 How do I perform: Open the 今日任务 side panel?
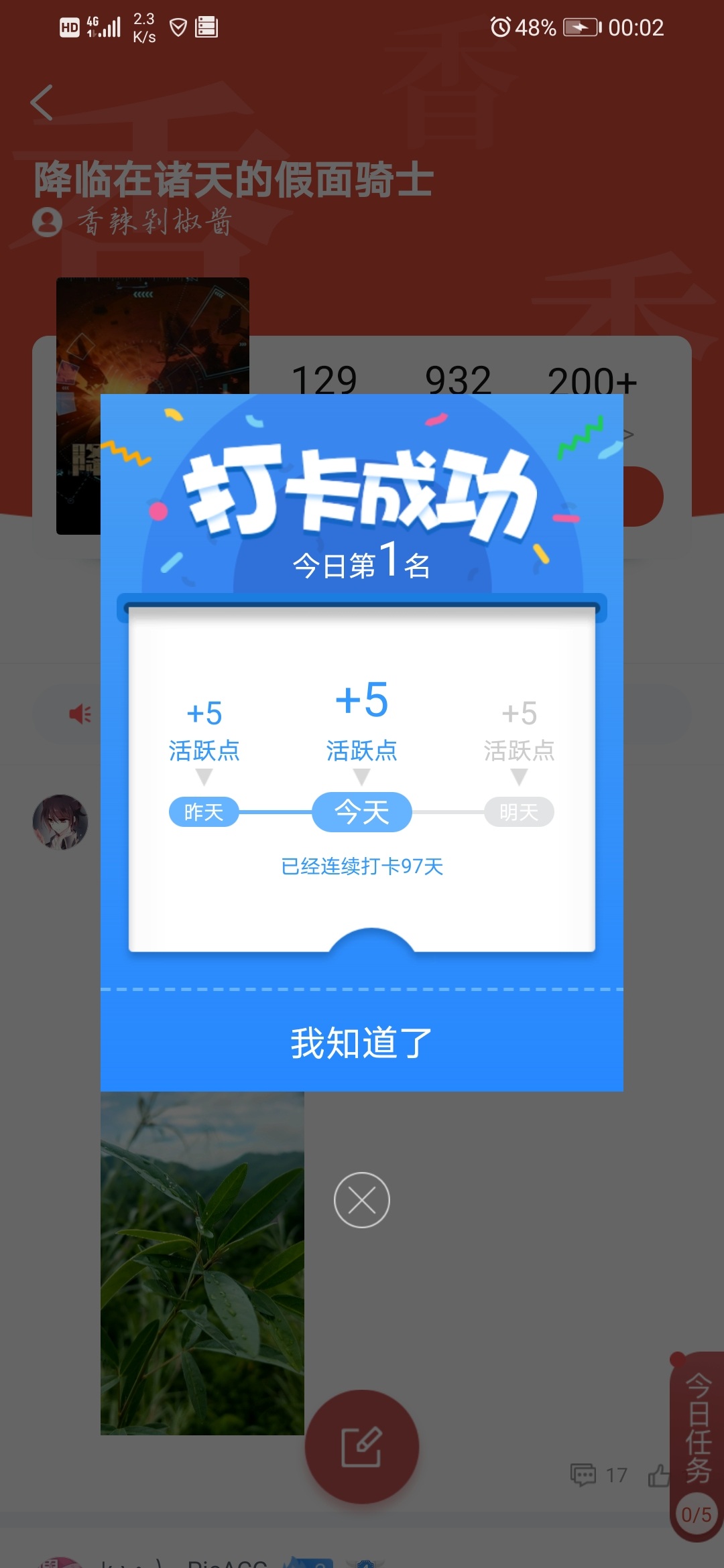point(697,1446)
